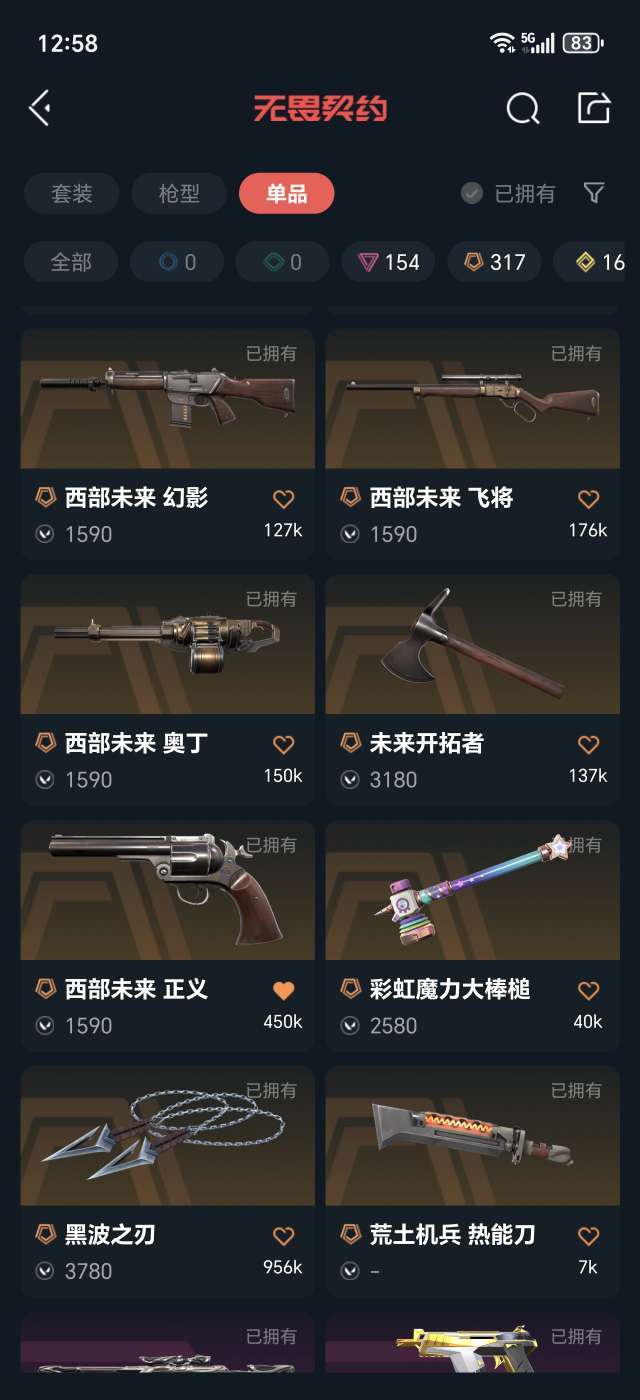Favorite the 黑波之刃 item
Viewport: 640px width, 1400px height.
(x=283, y=1237)
